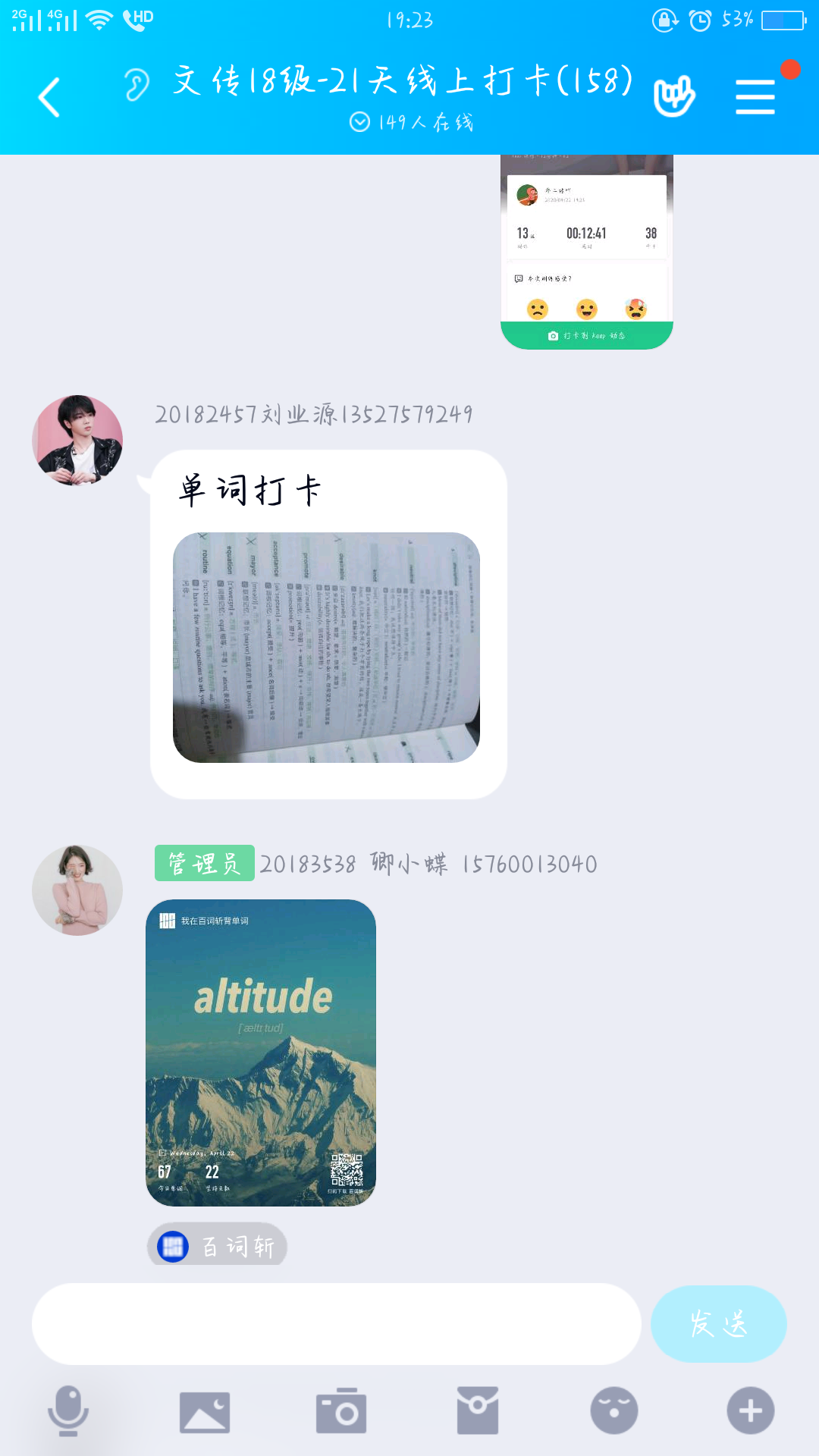Open the emoji panel

[x=614, y=1410]
